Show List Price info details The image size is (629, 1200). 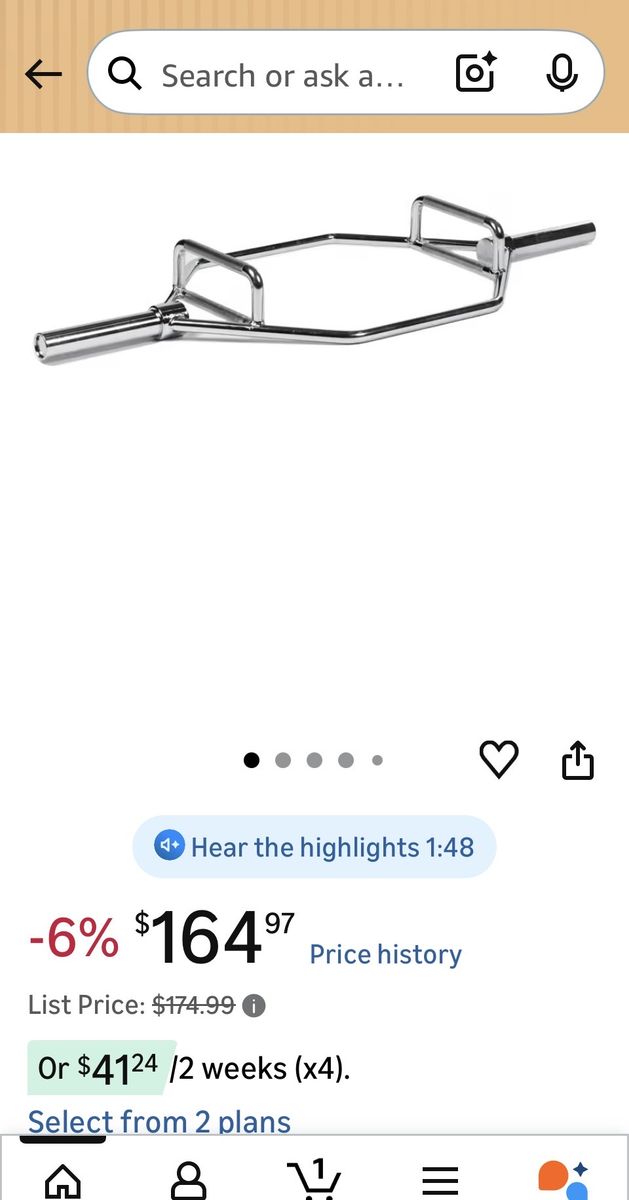255,1005
